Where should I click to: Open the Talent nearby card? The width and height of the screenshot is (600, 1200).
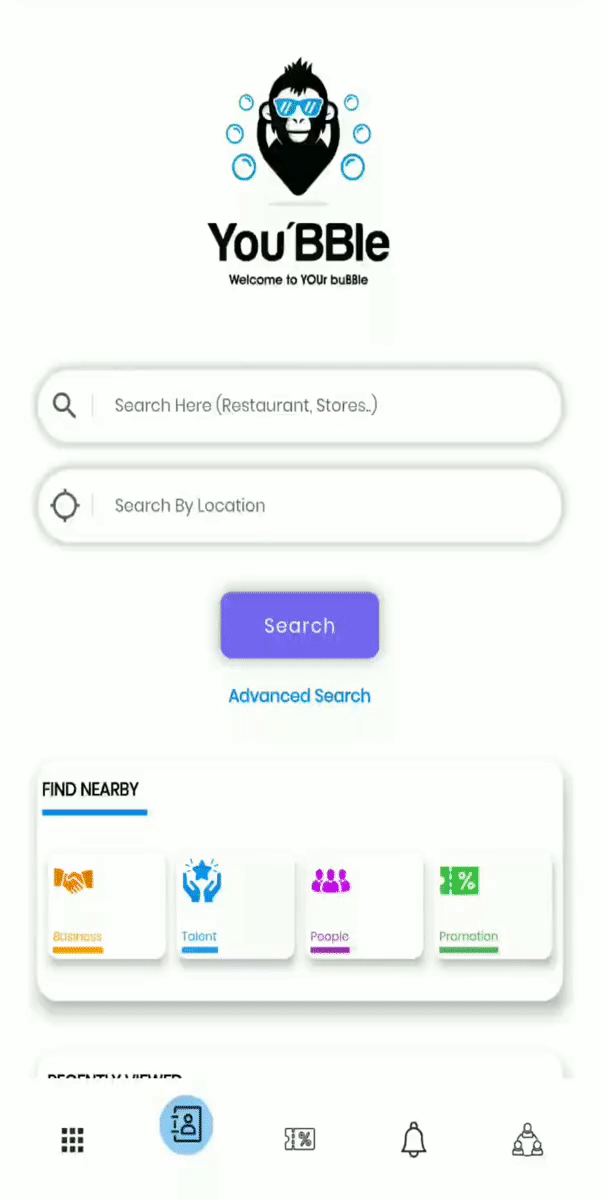(235, 907)
